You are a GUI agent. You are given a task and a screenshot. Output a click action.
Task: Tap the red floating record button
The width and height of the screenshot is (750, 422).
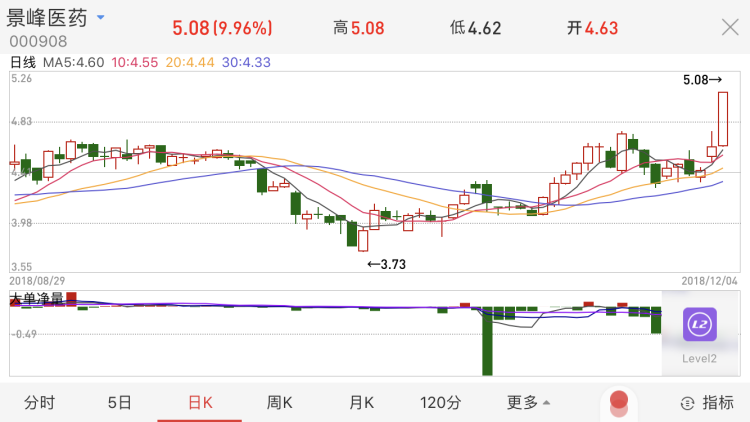[x=618, y=402]
